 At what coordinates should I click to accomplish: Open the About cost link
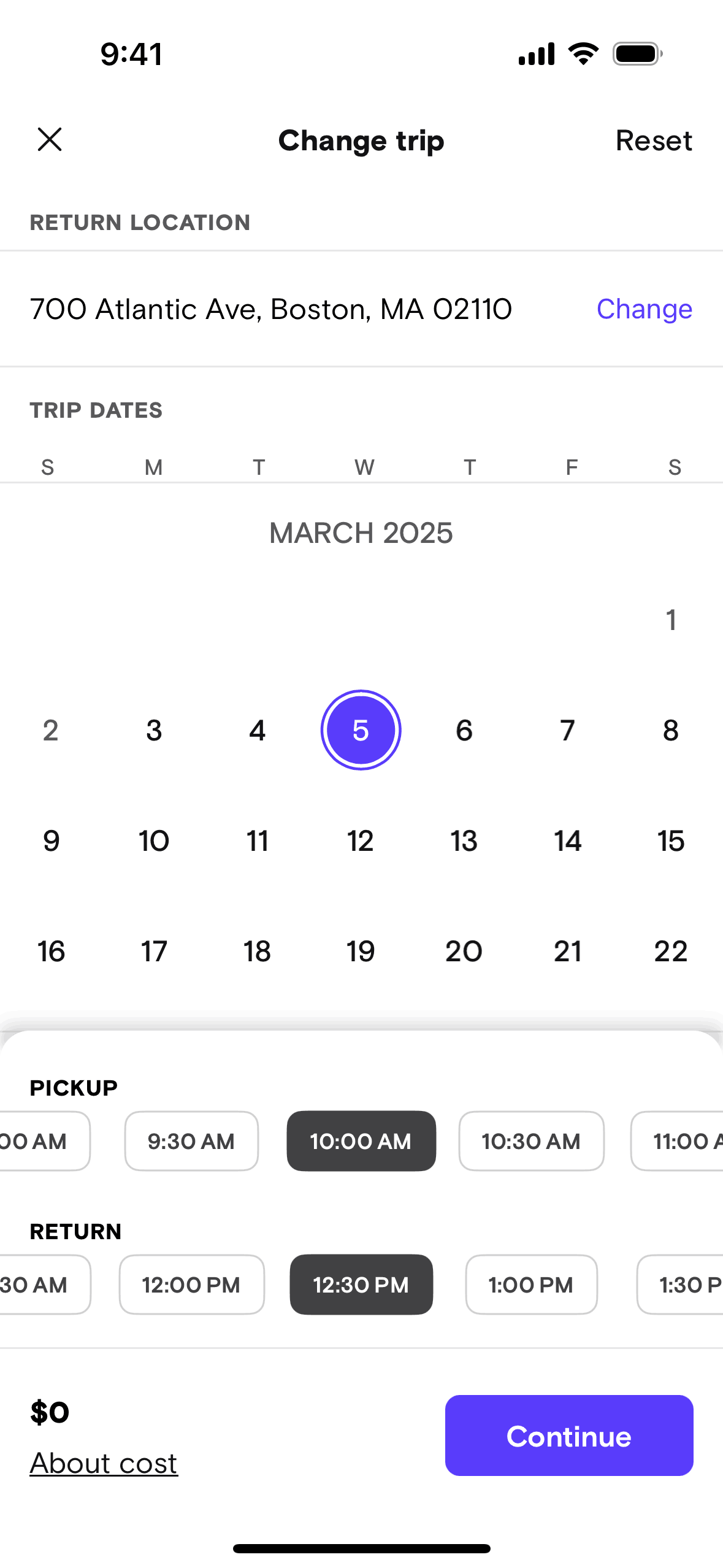click(x=104, y=1463)
